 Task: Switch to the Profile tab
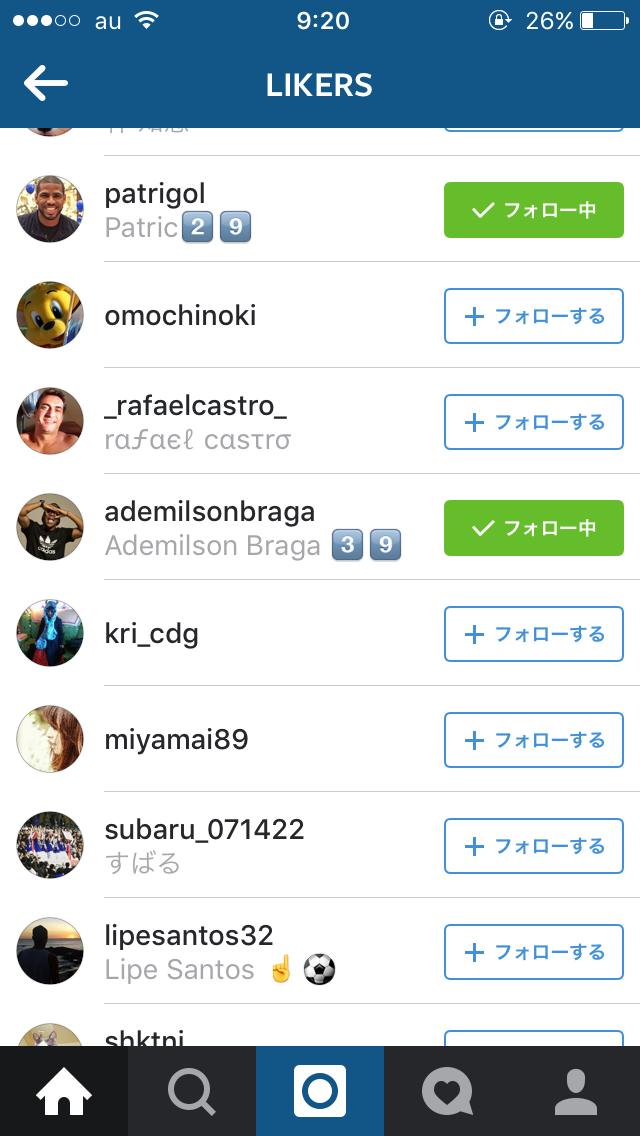click(x=576, y=1091)
